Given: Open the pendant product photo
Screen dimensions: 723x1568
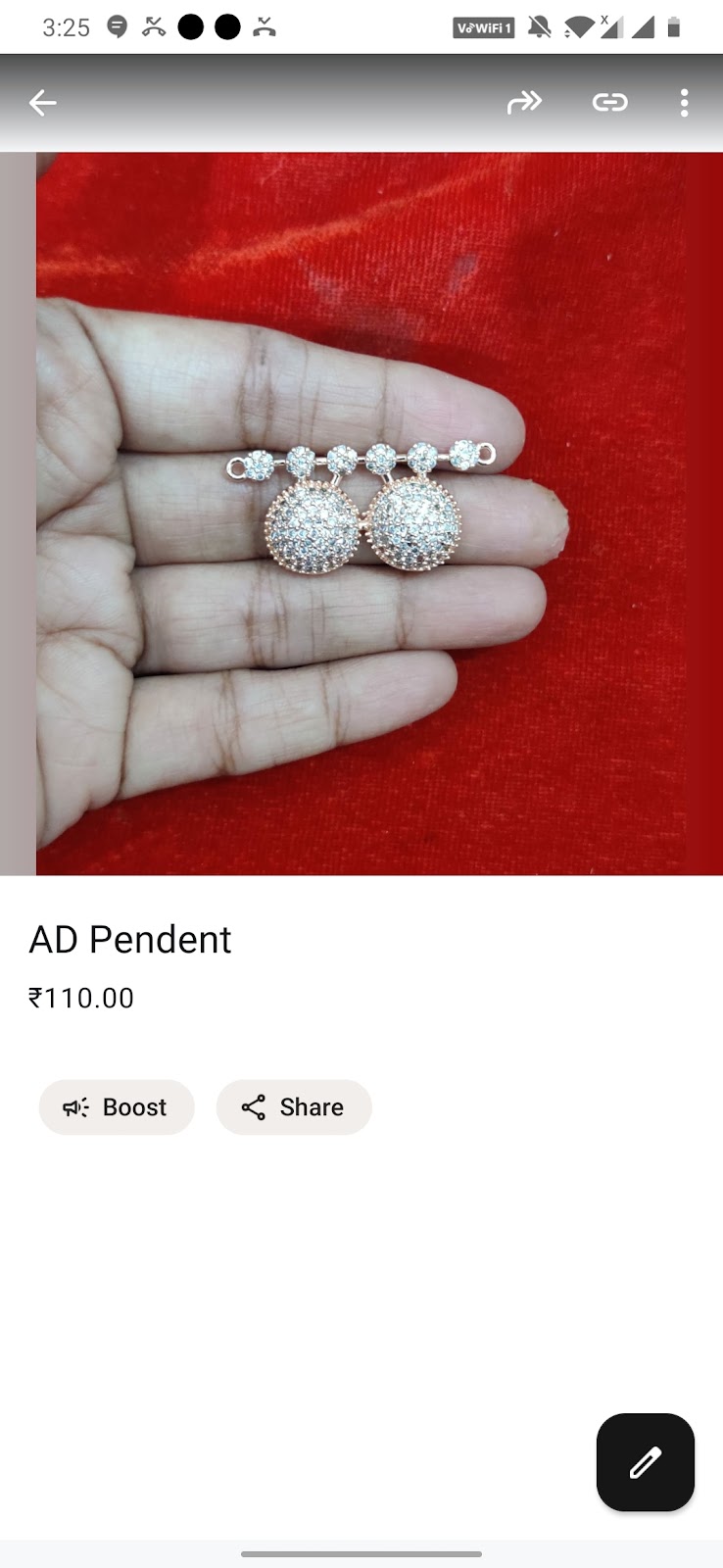Looking at the screenshot, I should pos(361,510).
